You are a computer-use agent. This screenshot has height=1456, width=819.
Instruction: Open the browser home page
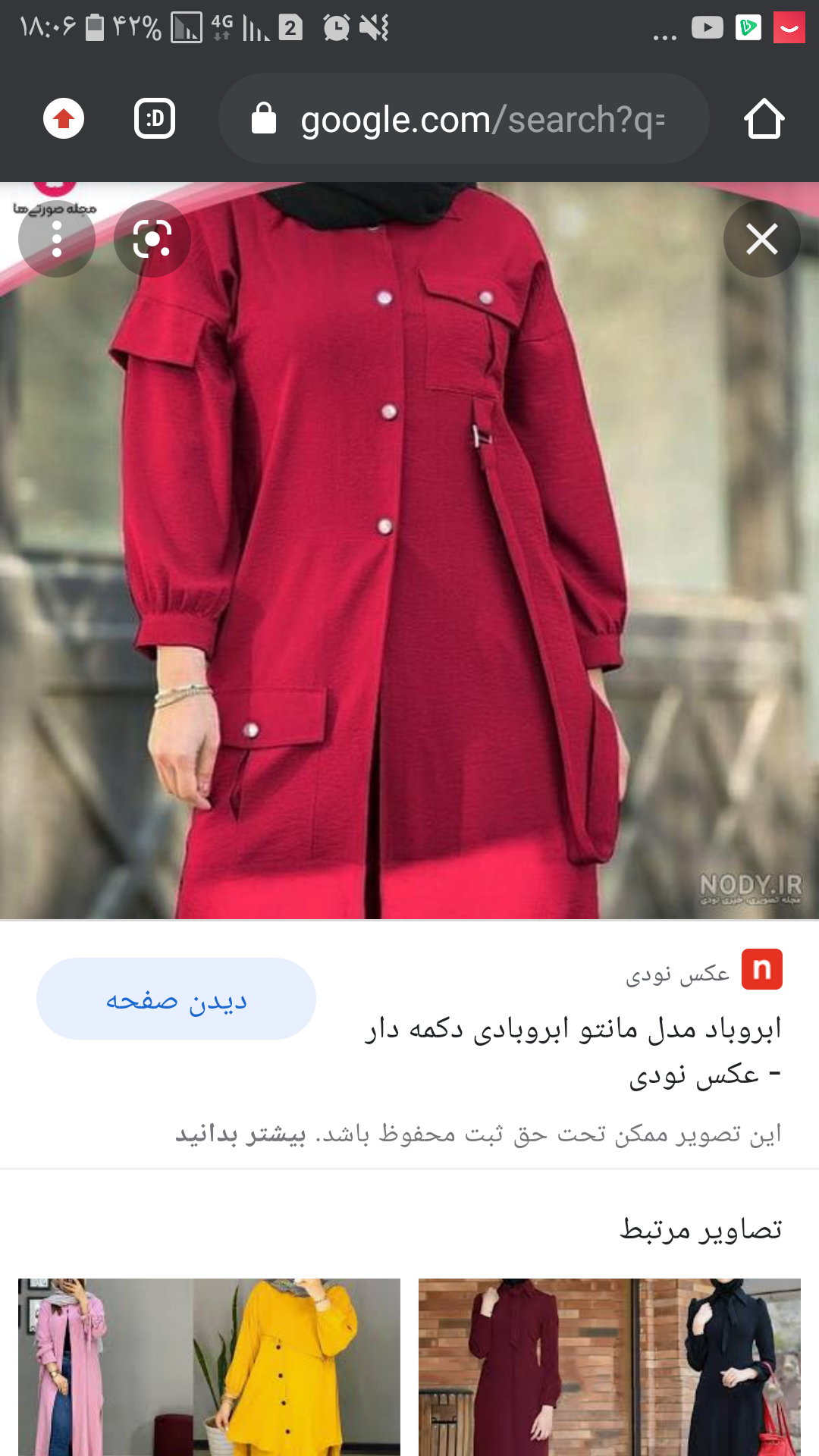[764, 119]
